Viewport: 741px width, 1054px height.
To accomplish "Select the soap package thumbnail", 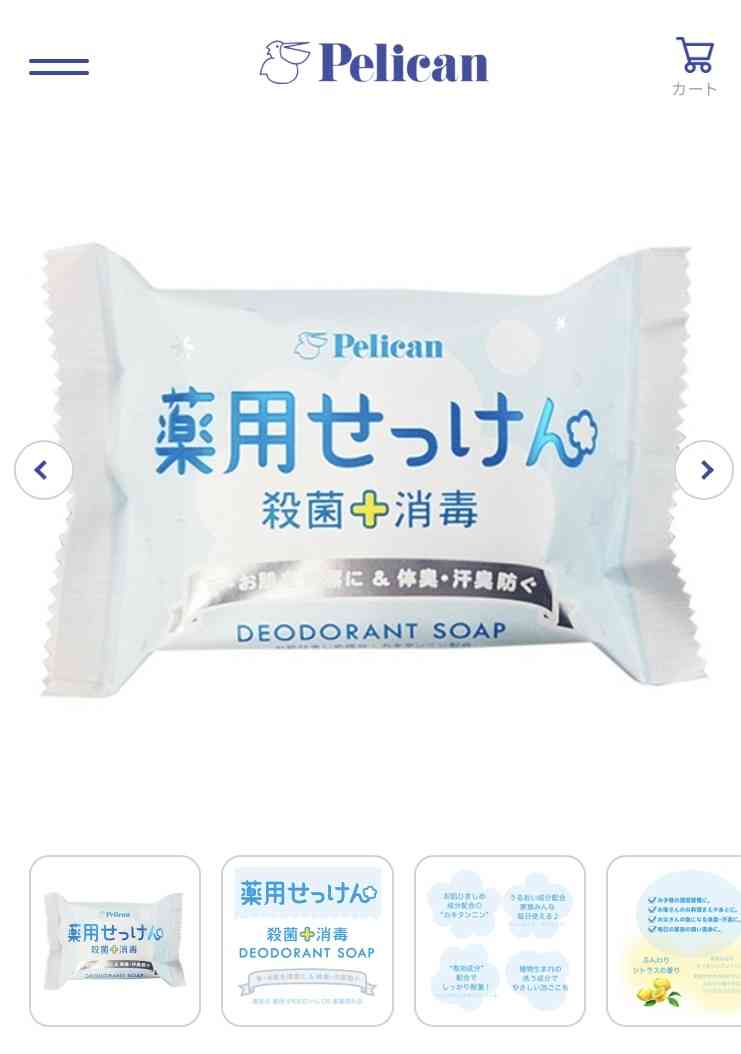I will coord(115,941).
